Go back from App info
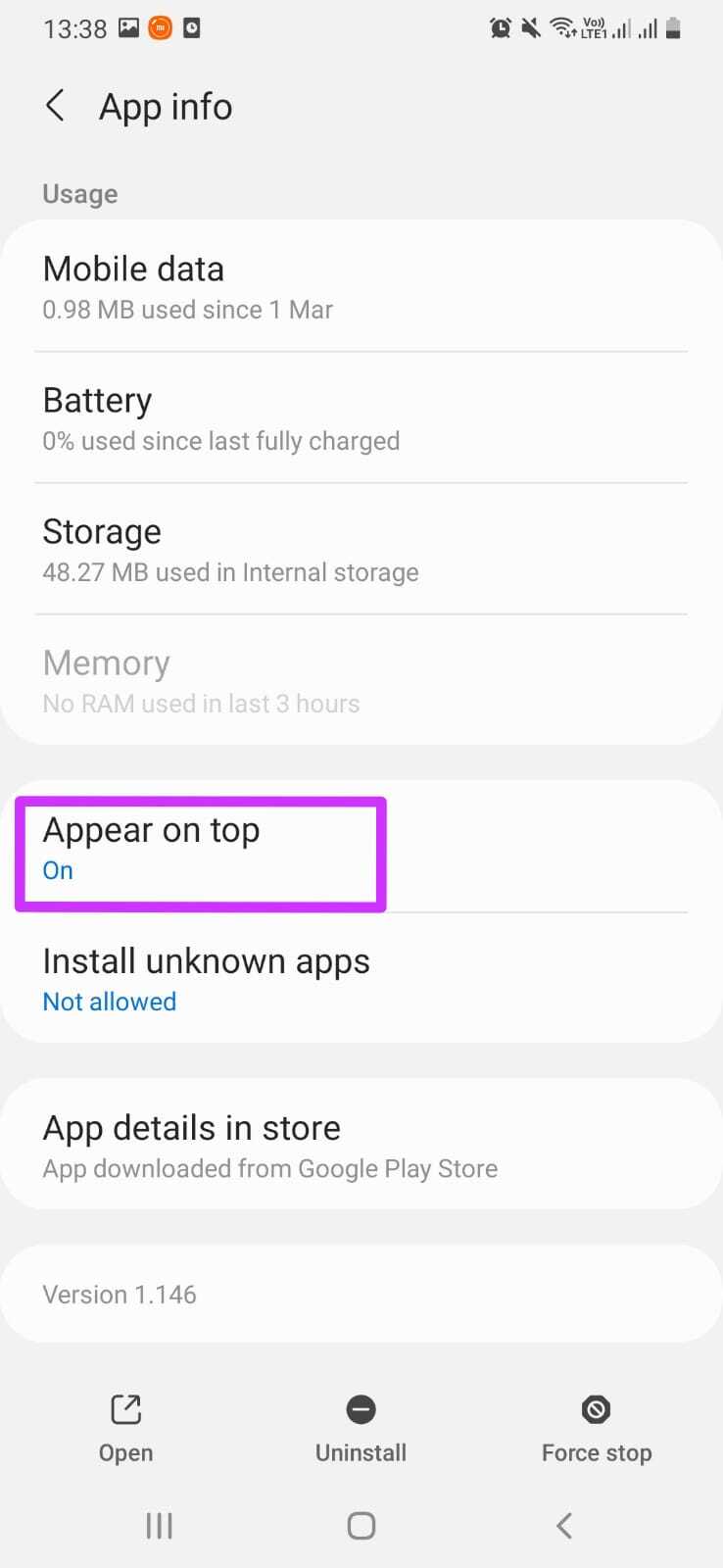The height and width of the screenshot is (1568, 723). coord(55,106)
